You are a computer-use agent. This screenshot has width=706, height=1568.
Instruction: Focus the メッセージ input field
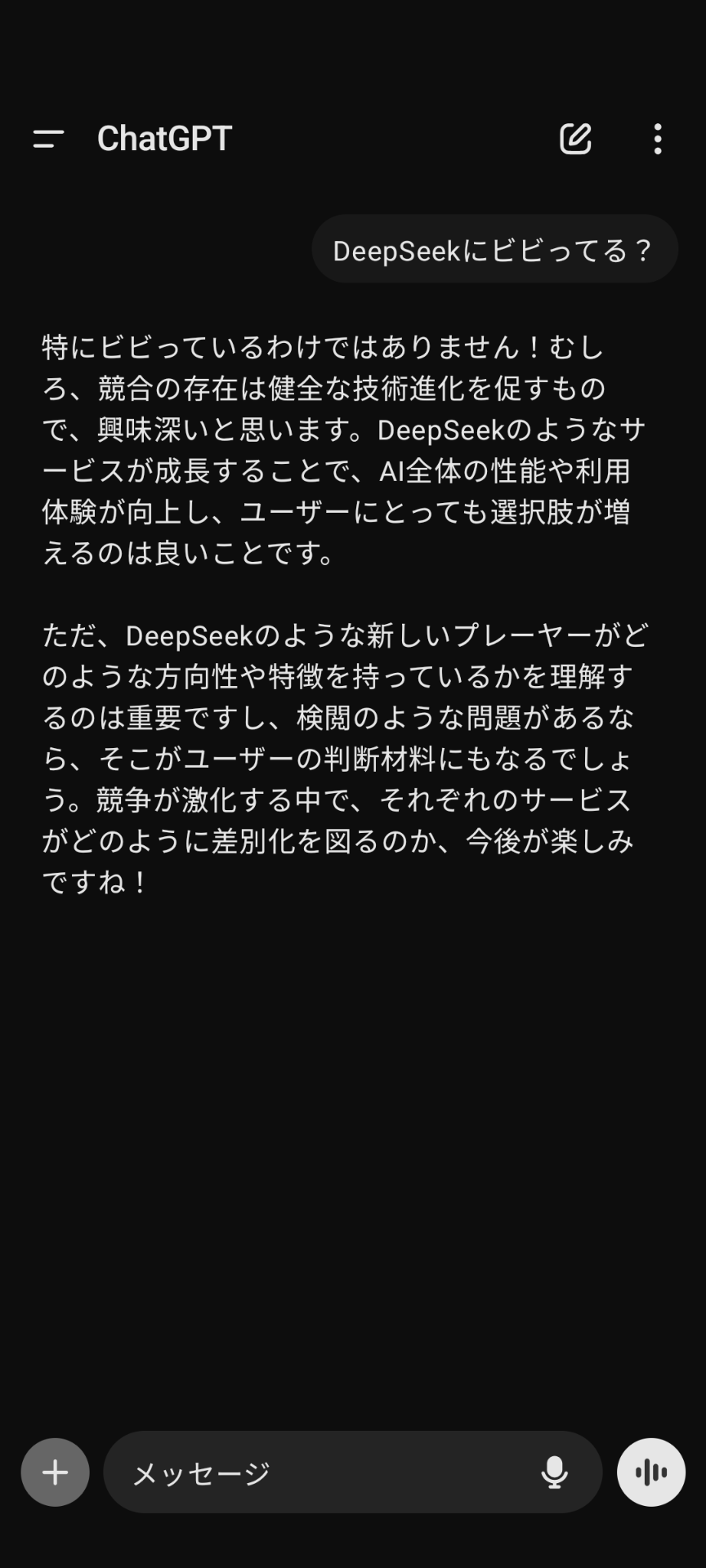327,1472
